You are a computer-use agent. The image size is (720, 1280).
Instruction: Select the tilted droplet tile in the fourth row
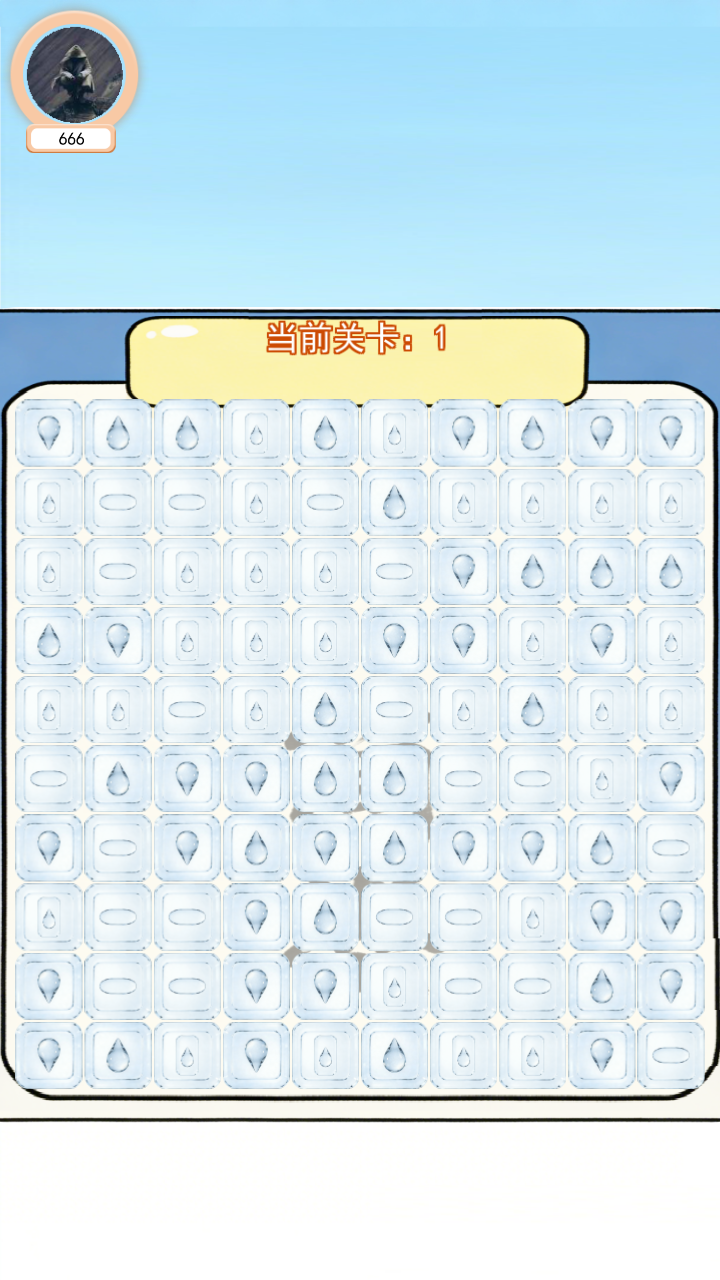click(x=116, y=640)
